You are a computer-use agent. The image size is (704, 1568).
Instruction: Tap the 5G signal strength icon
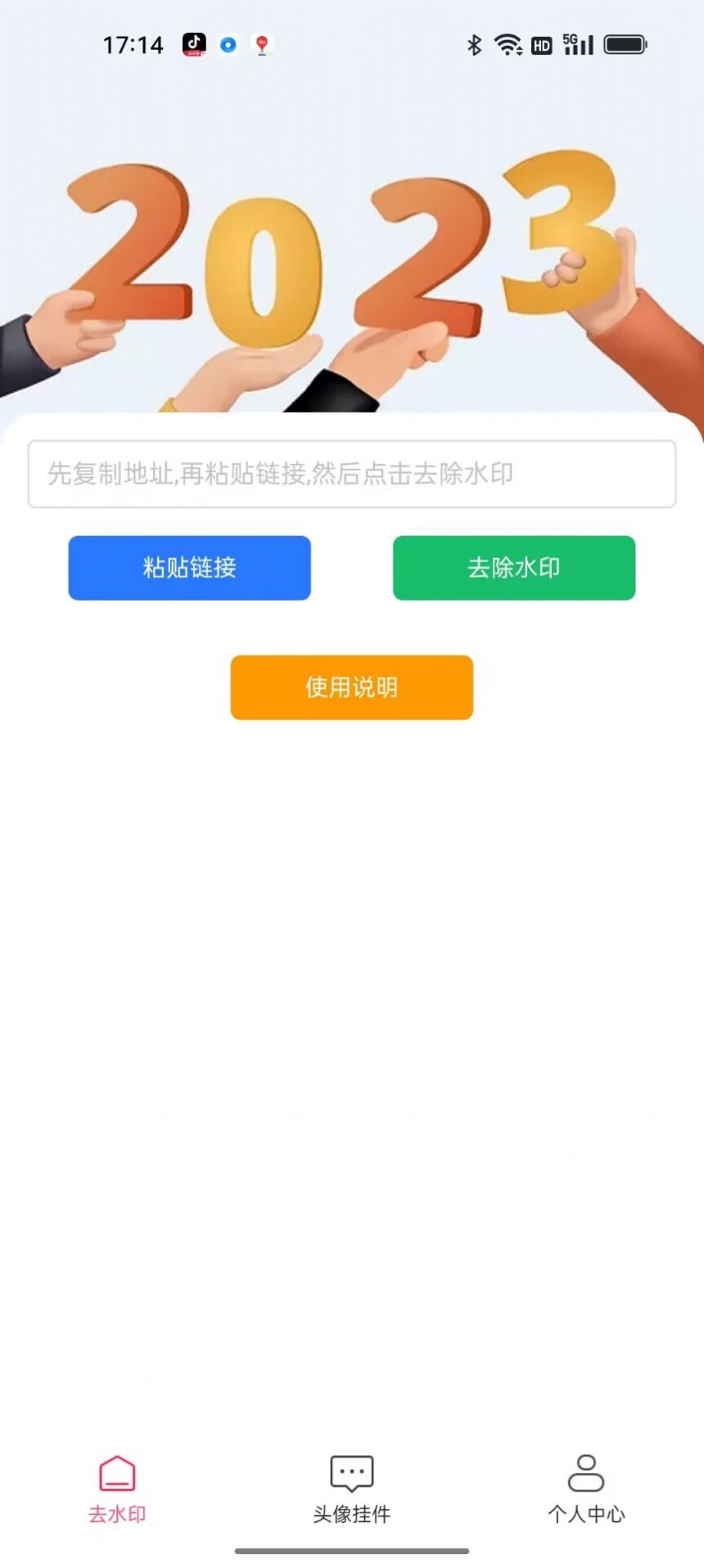pyautogui.click(x=576, y=45)
